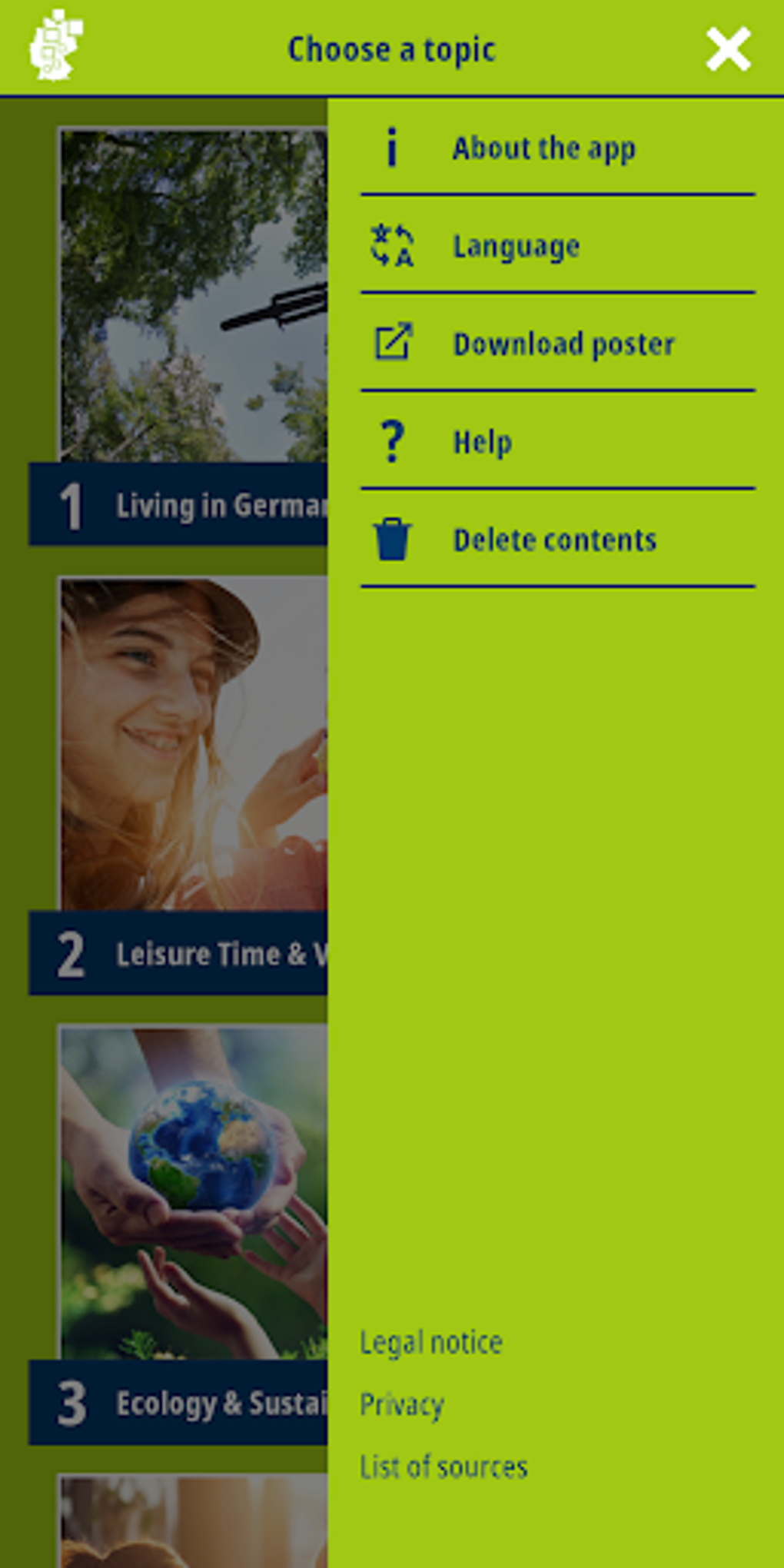Screen dimensions: 784x1568
Task: Open topic 3 Ecology & Sustainability
Action: (178, 1234)
